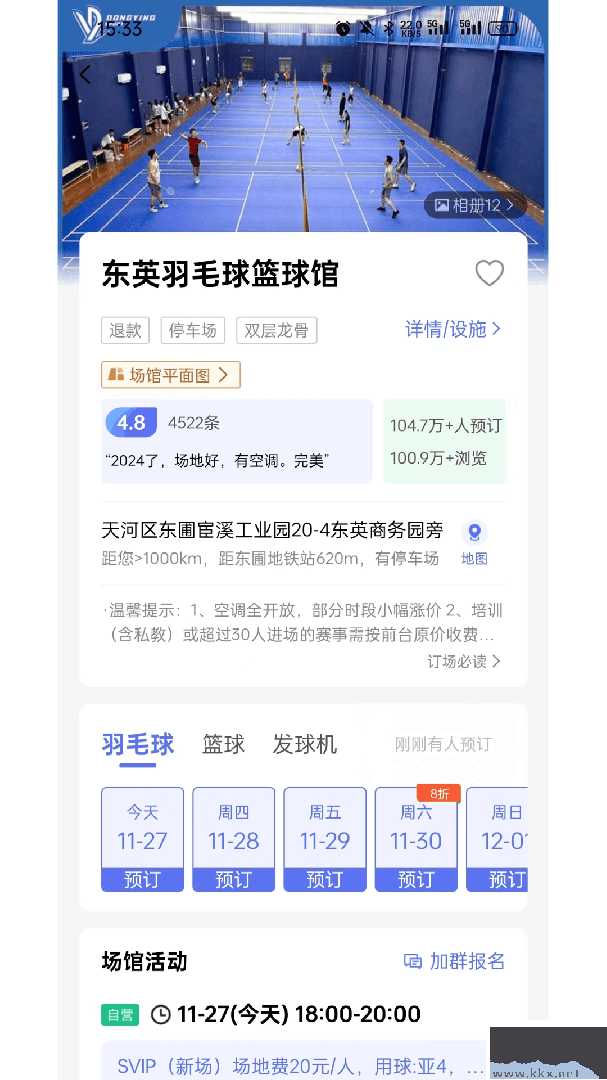Image resolution: width=607 pixels, height=1080 pixels.
Task: Open the 地图 map location
Action: [x=474, y=541]
